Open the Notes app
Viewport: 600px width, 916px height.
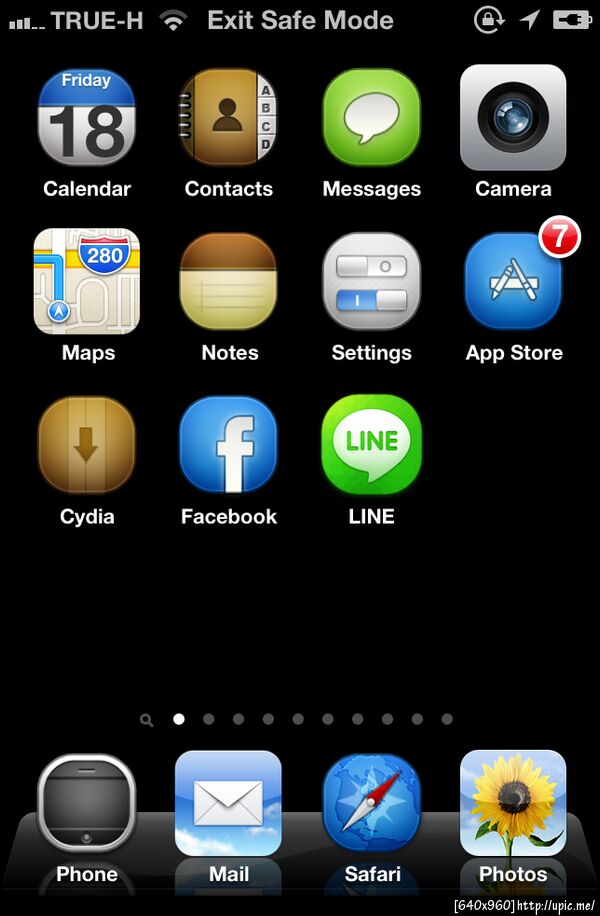coord(228,282)
